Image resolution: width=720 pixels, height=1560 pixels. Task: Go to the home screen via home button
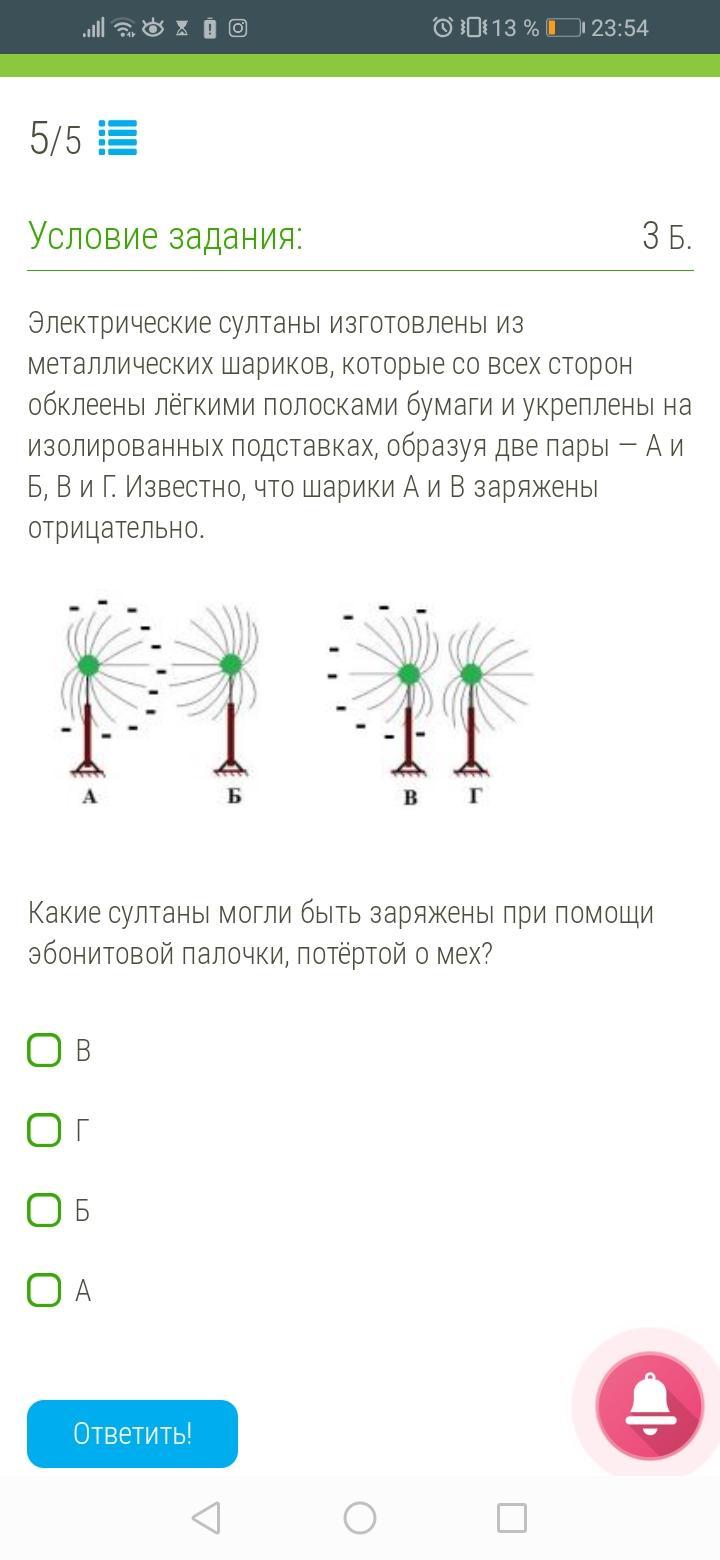360,1518
